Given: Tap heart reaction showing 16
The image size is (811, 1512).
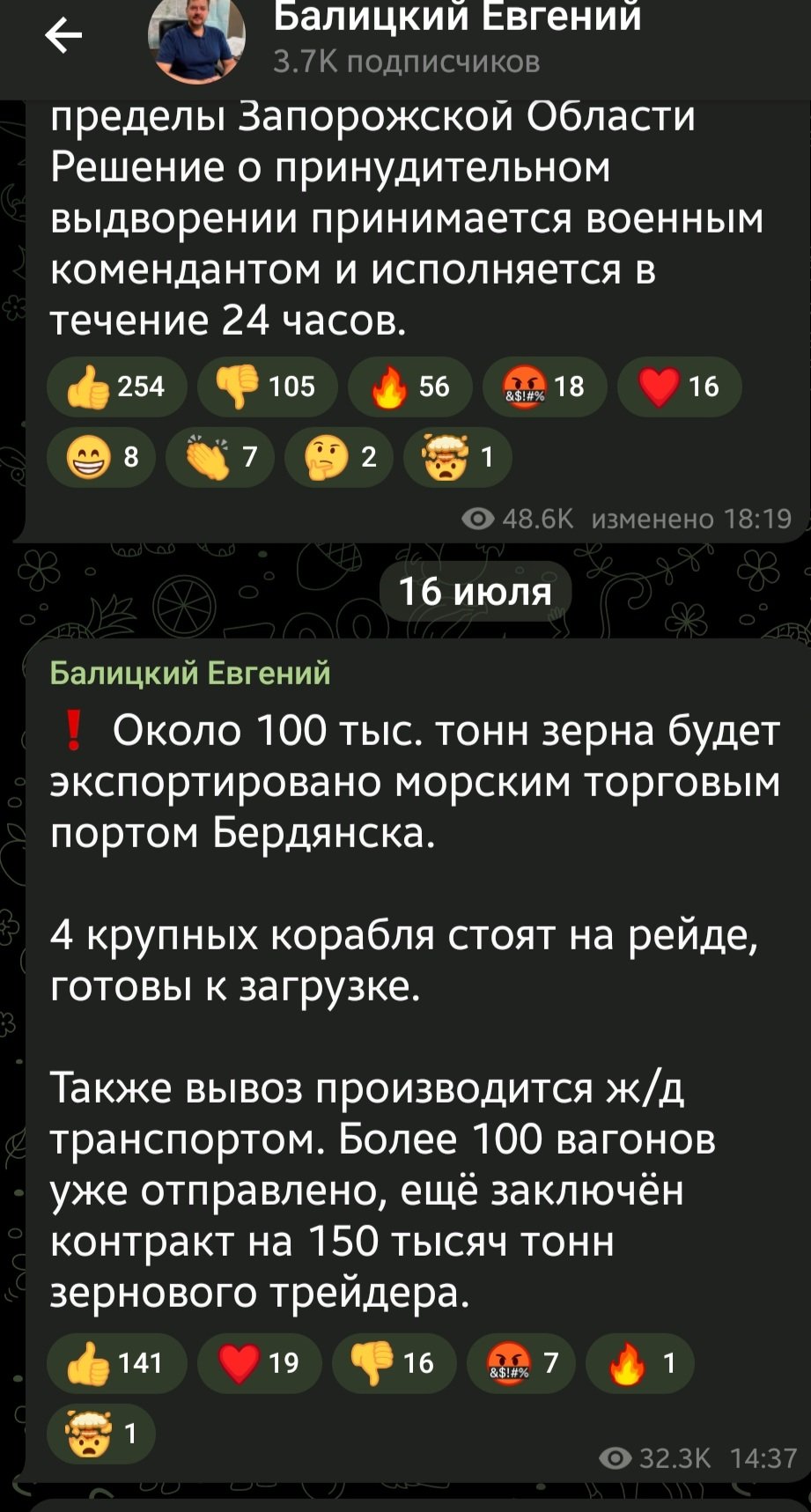Looking at the screenshot, I should pos(679,386).
